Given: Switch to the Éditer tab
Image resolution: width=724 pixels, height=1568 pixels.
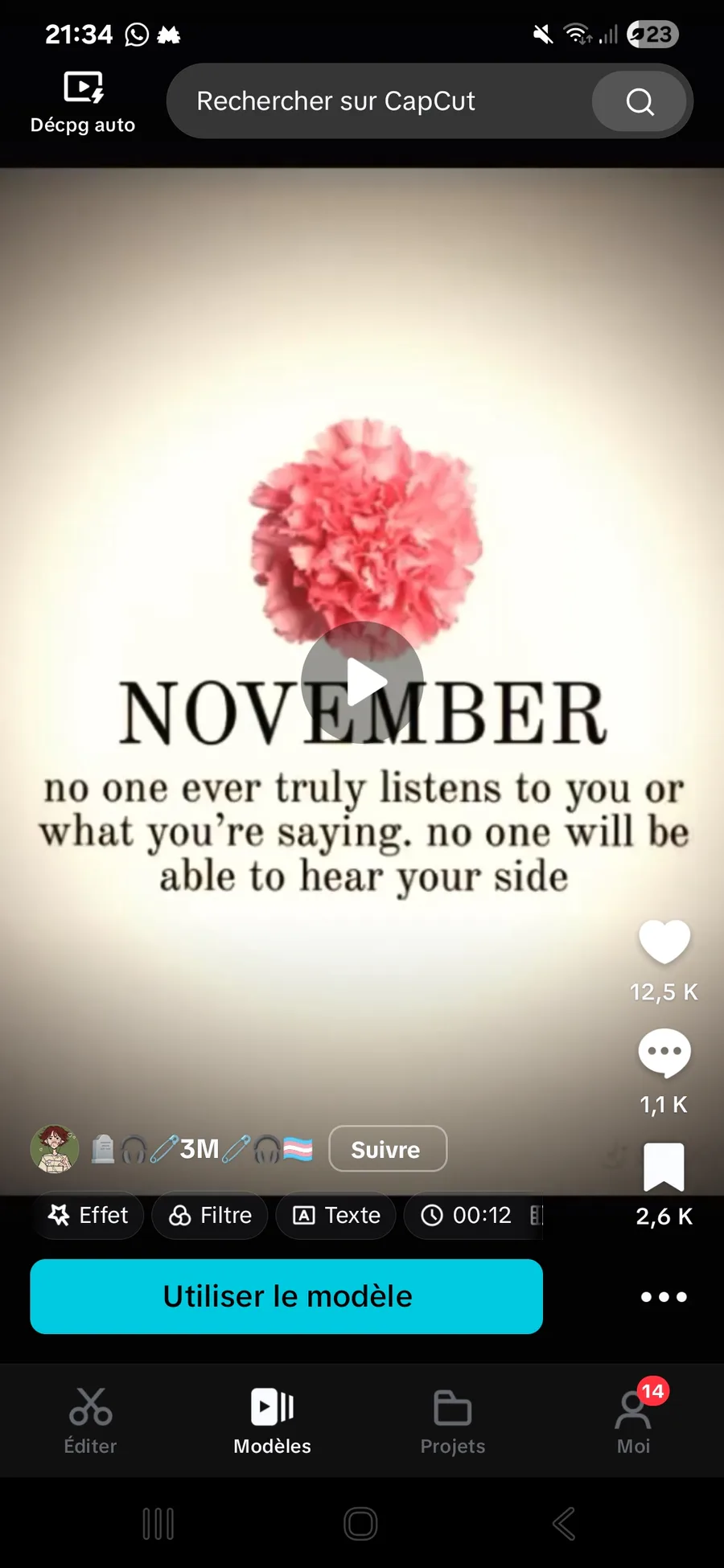Looking at the screenshot, I should point(90,1421).
